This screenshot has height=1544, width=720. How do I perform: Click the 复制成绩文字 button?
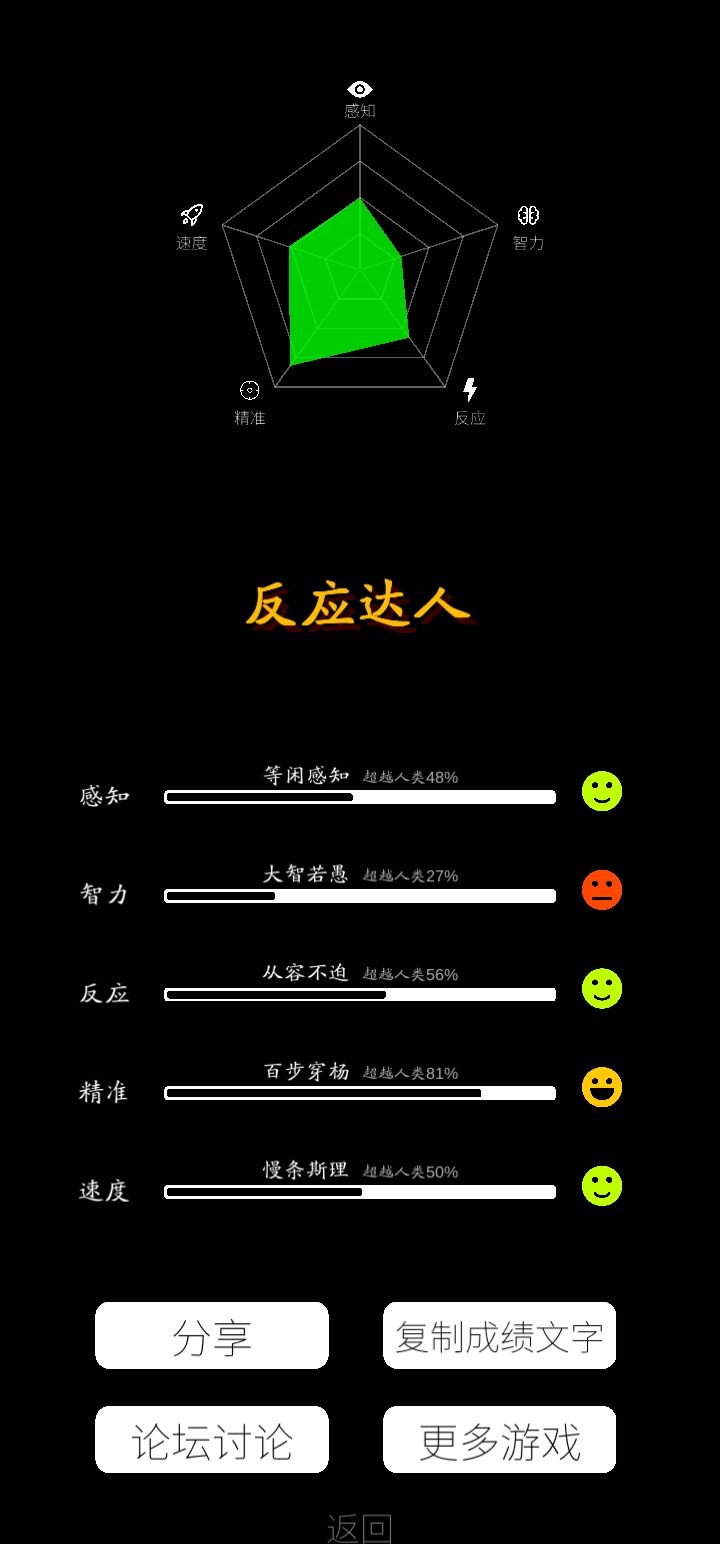499,1335
